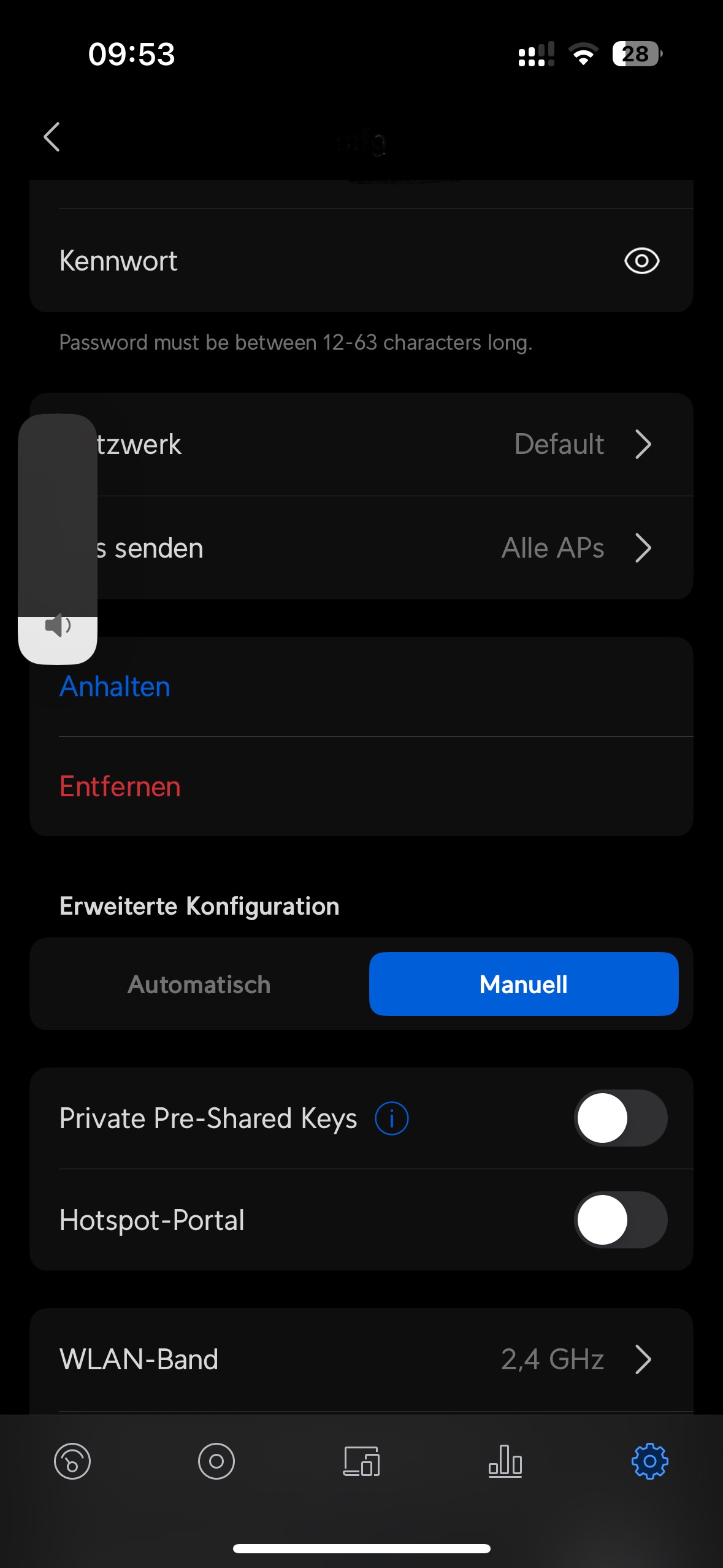
Task: Open the network row showing Default
Action: point(392,445)
